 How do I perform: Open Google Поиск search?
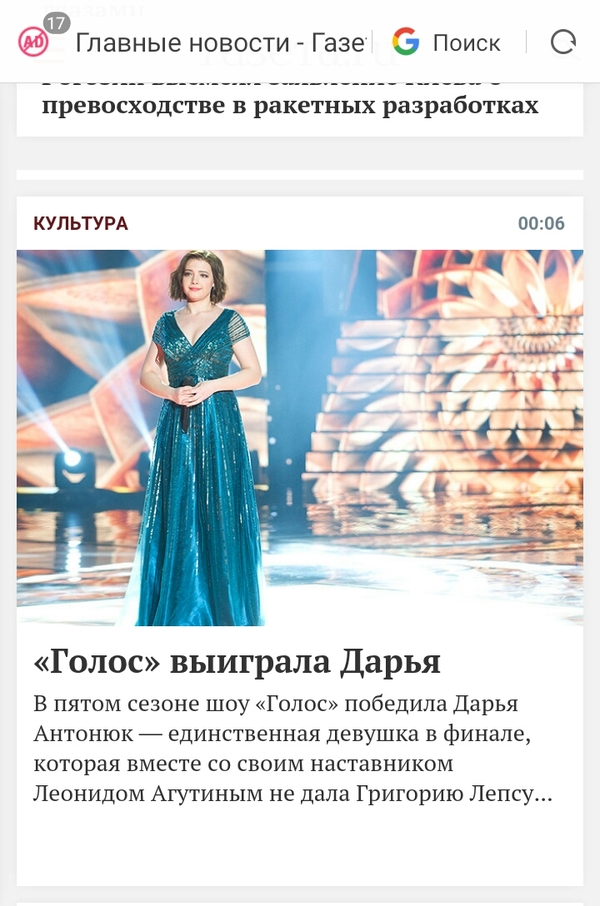coord(446,43)
